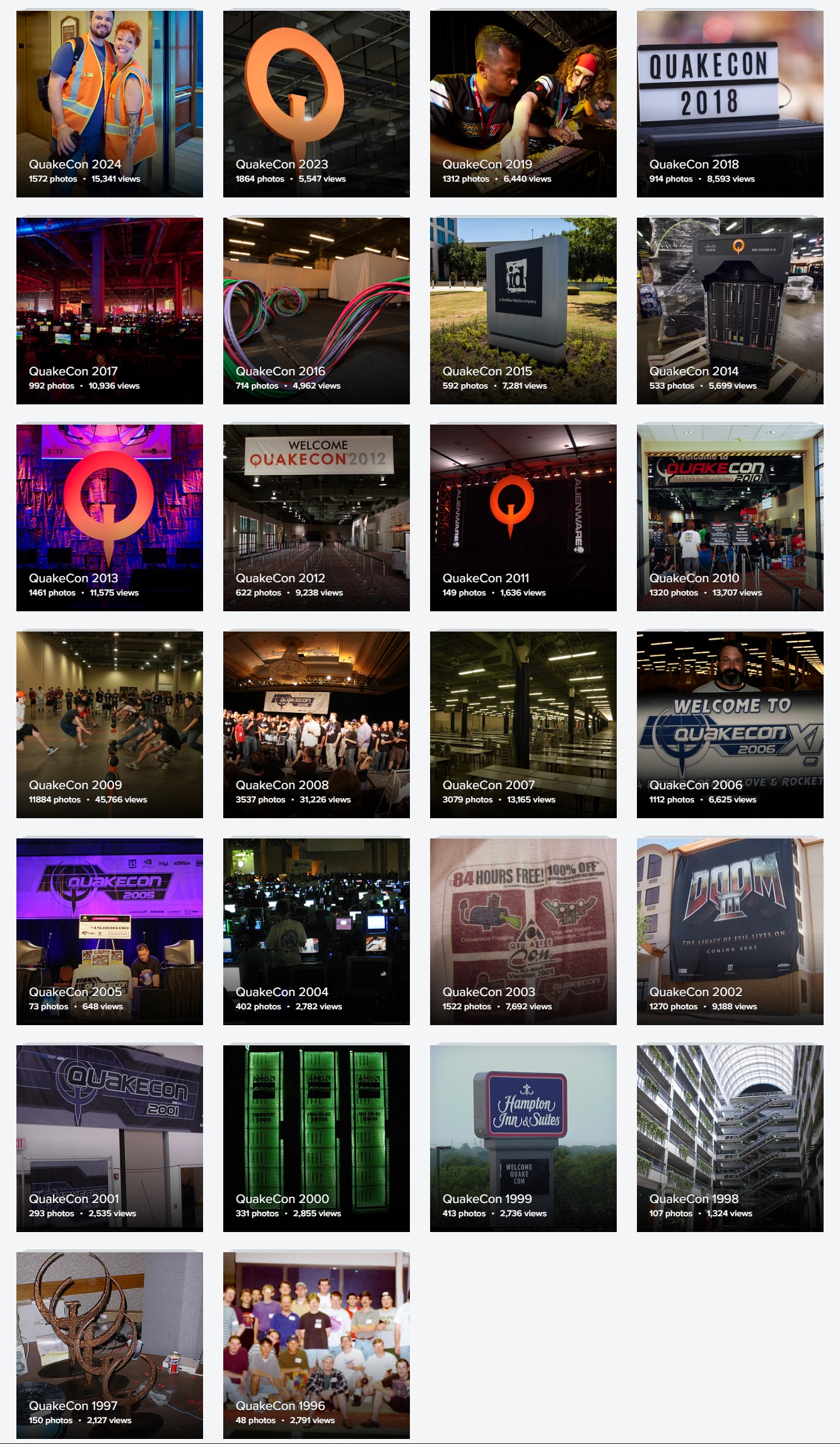Select the QuakeCon 1999 album
The width and height of the screenshot is (840, 1444).
point(523,1139)
